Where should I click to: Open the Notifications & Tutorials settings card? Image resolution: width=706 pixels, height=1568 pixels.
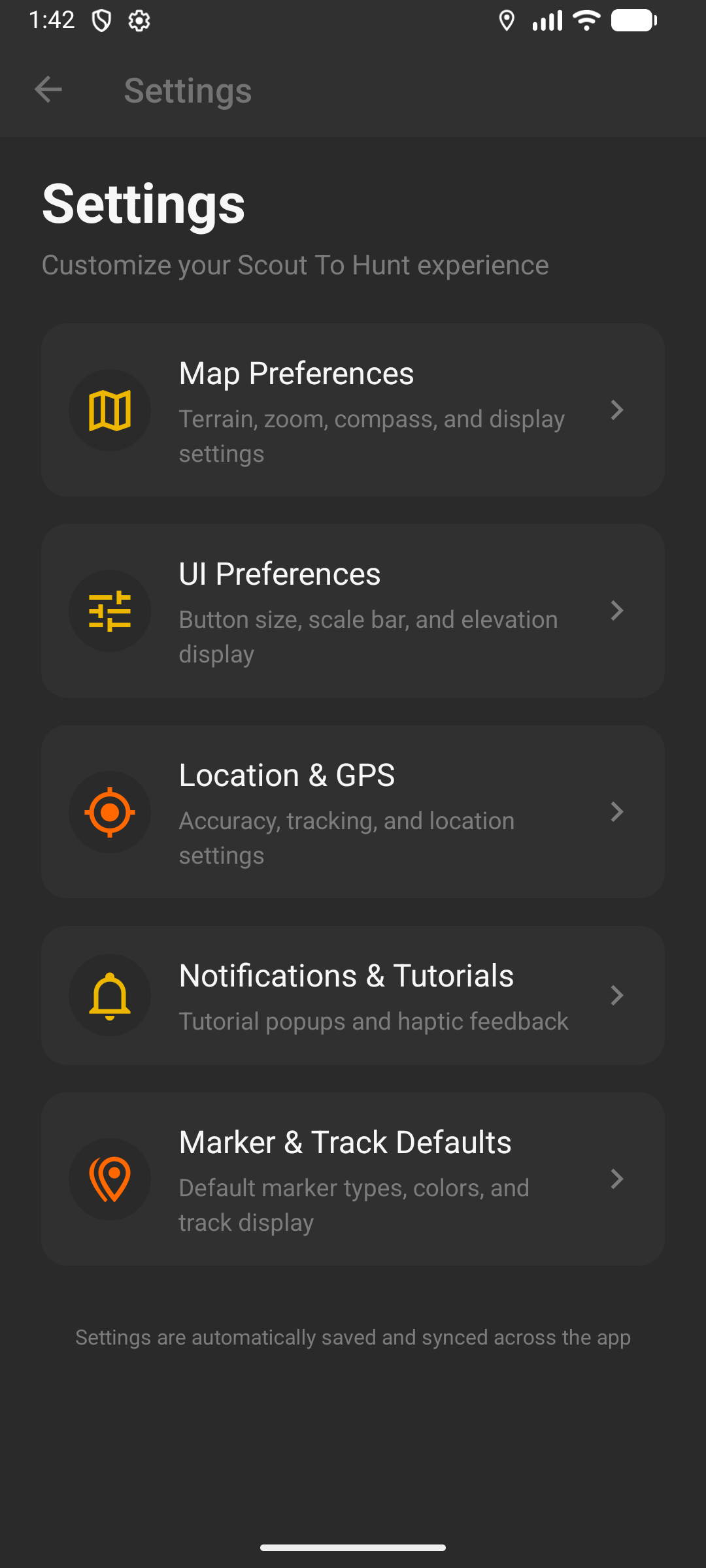(x=353, y=994)
